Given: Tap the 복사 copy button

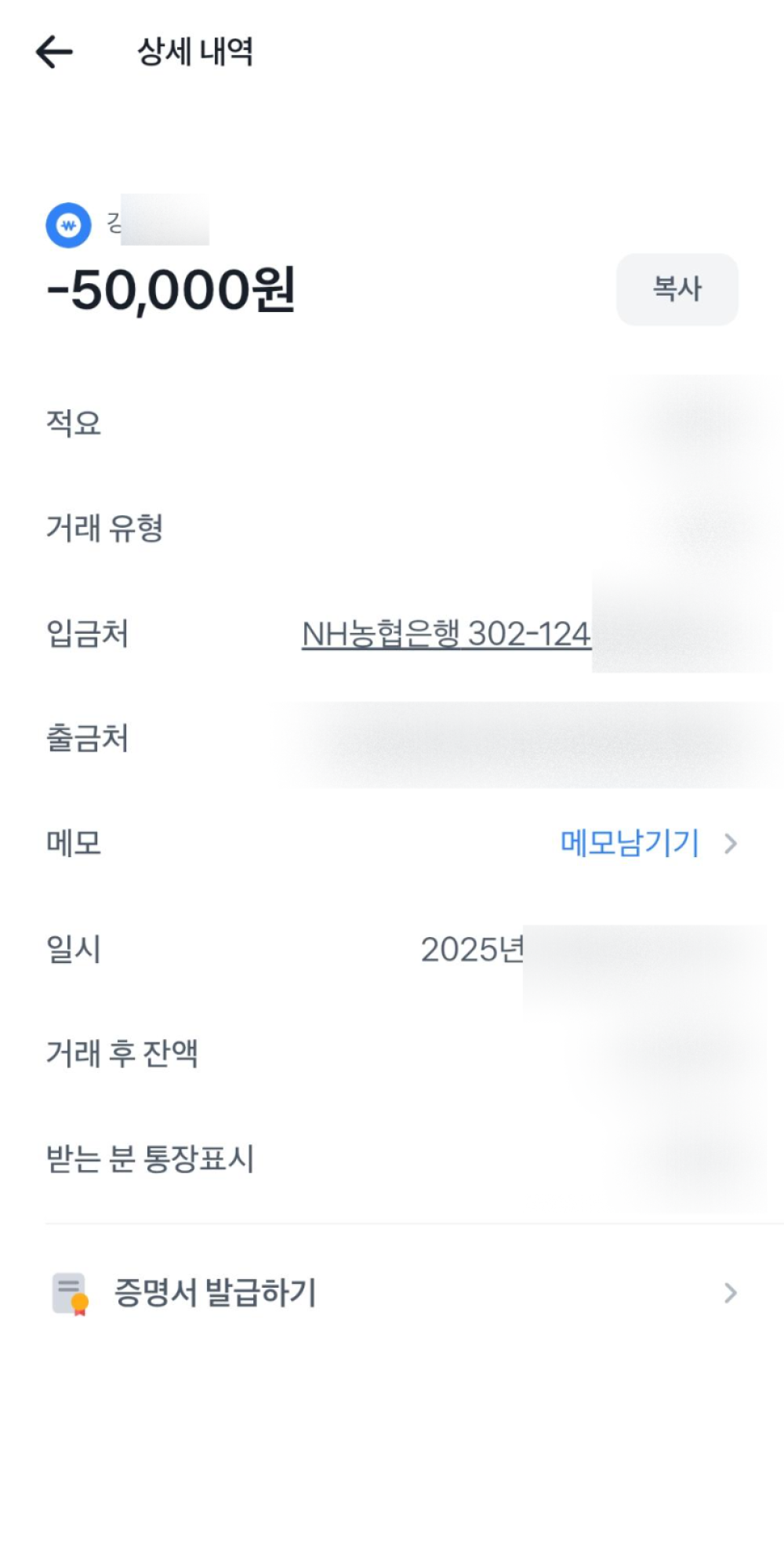Looking at the screenshot, I should (x=677, y=289).
